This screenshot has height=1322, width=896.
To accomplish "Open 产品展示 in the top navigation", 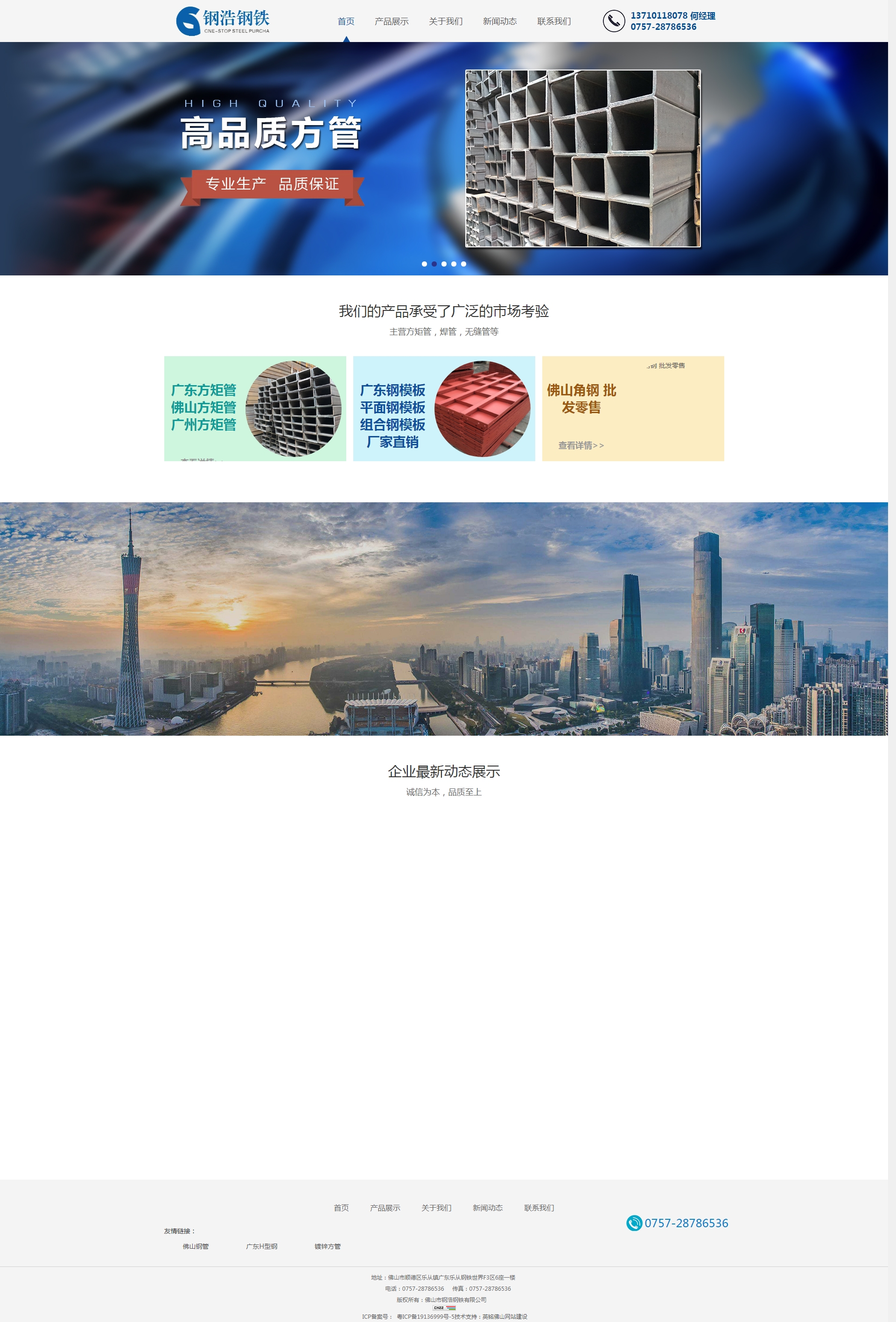I will pos(391,21).
